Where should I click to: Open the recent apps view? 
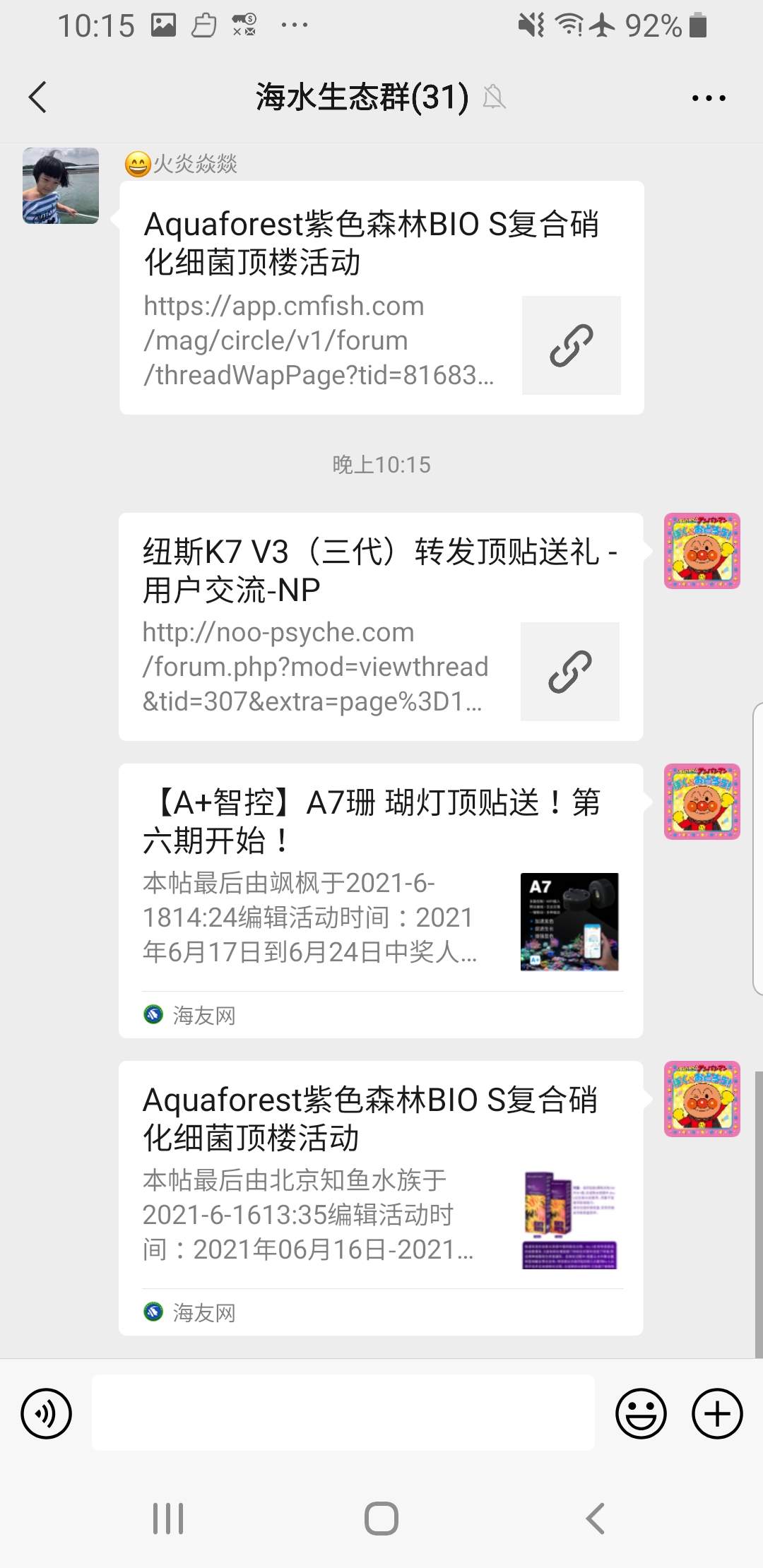coord(168,1518)
